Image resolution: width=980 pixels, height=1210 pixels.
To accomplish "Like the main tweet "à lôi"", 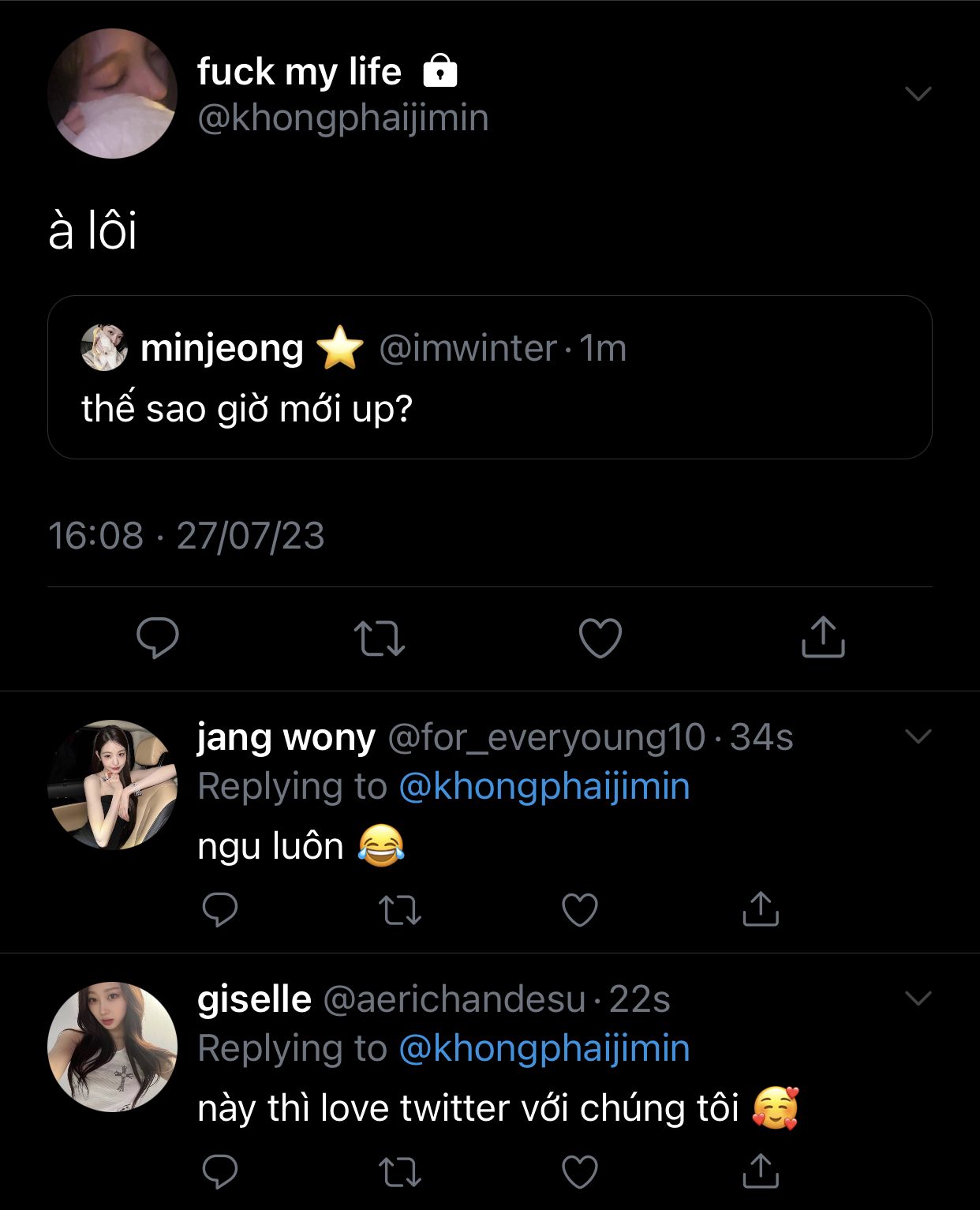I will pyautogui.click(x=600, y=638).
